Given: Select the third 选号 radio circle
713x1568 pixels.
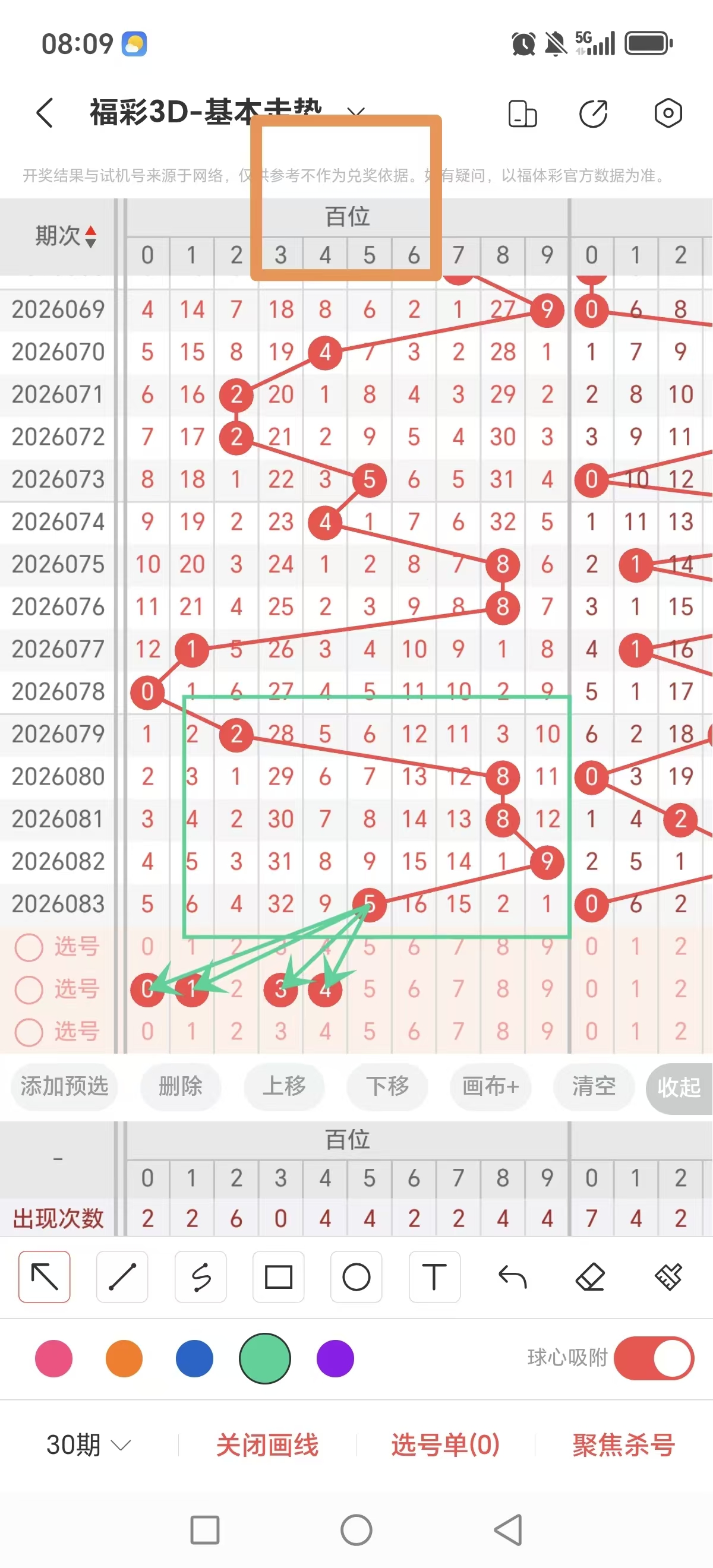Looking at the screenshot, I should coord(29,1032).
